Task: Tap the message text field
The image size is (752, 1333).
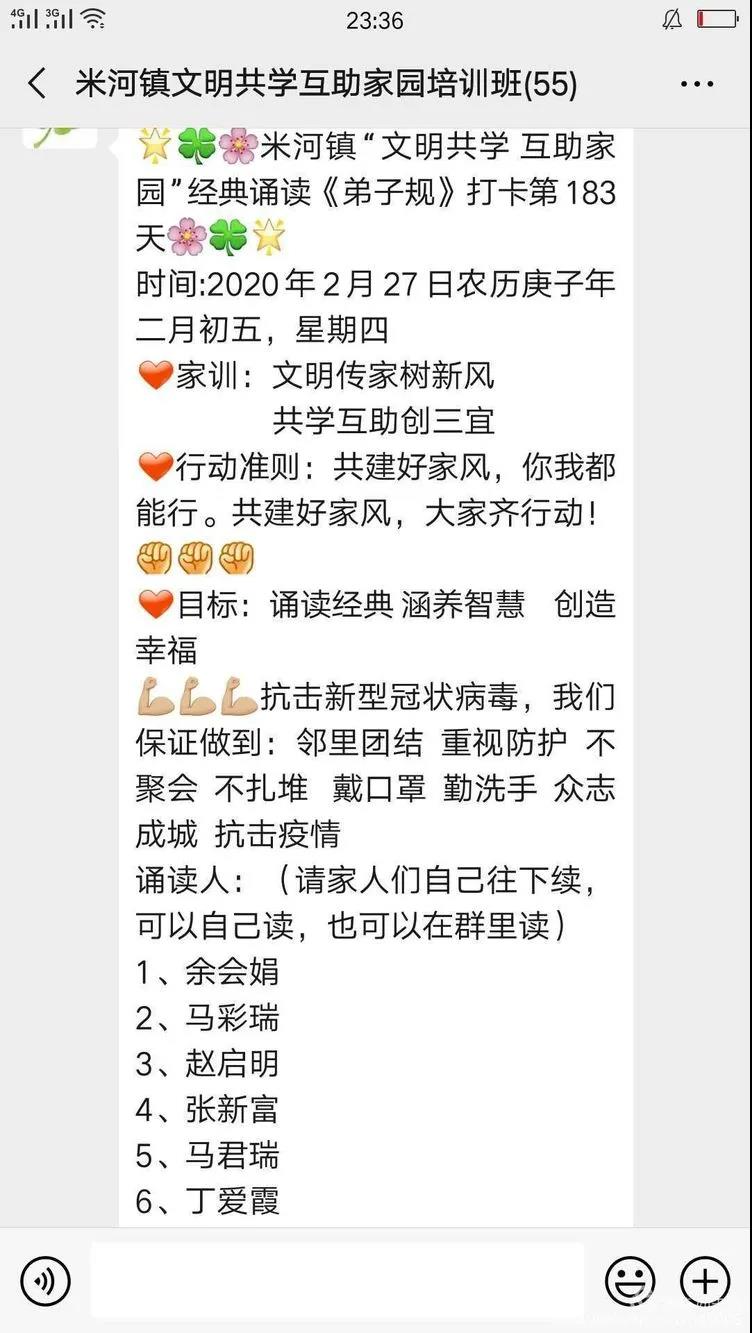Action: pos(337,1281)
